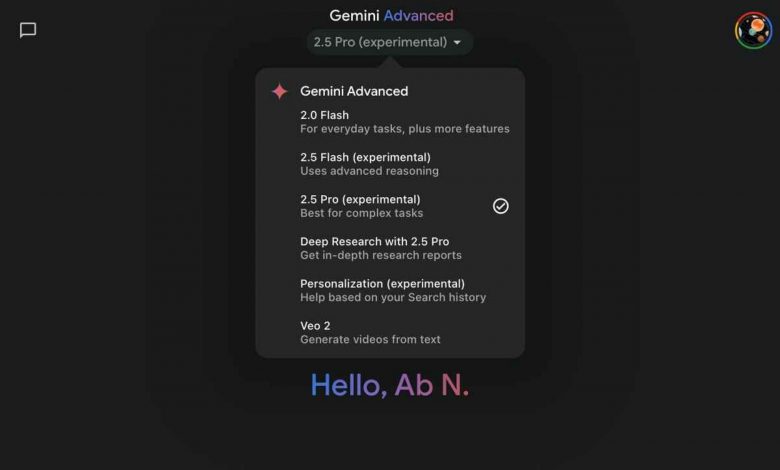Open the account profile avatar
Screen dimensions: 780x470
pos(753,31)
